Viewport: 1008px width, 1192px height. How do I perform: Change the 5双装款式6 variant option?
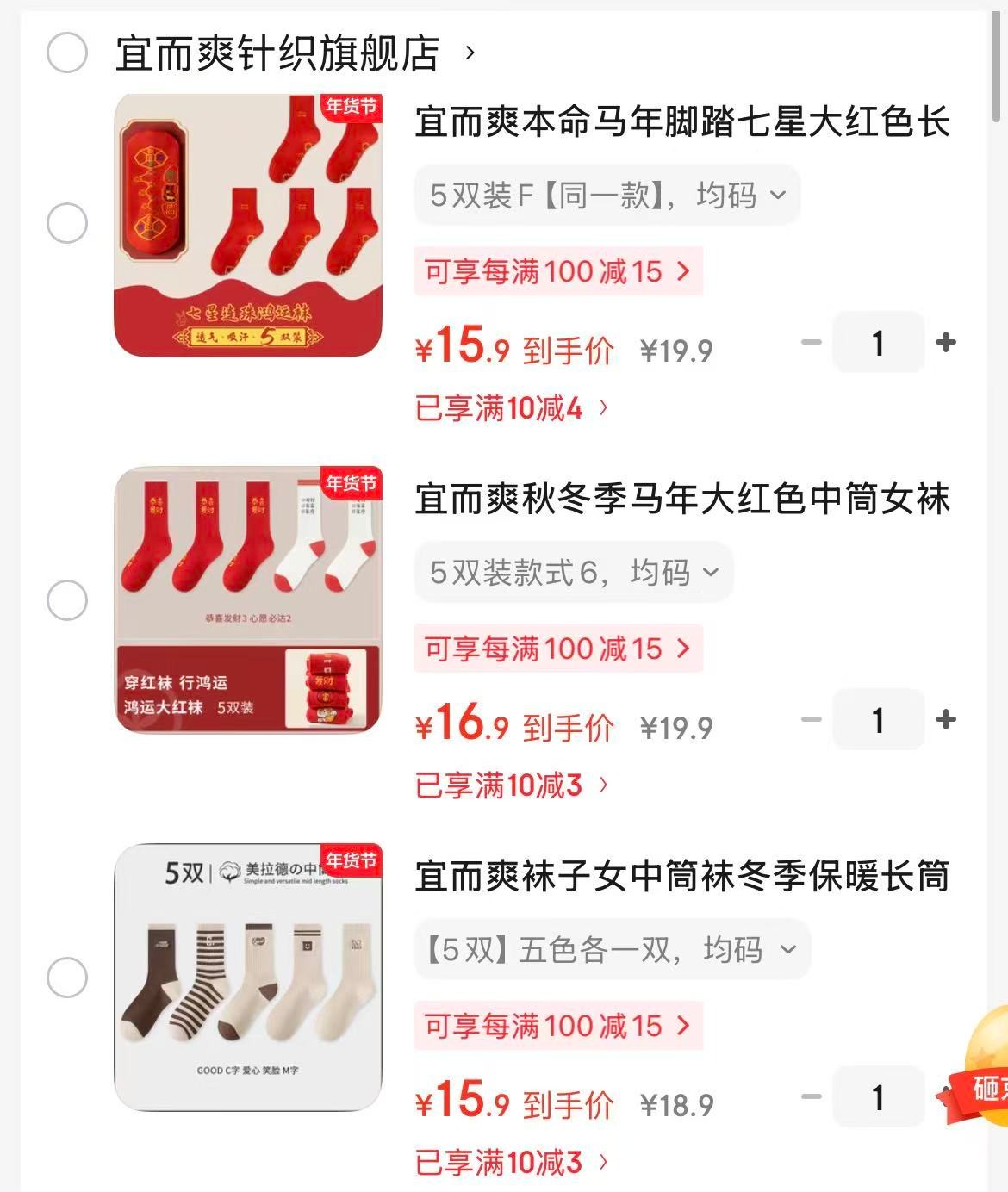coord(573,573)
